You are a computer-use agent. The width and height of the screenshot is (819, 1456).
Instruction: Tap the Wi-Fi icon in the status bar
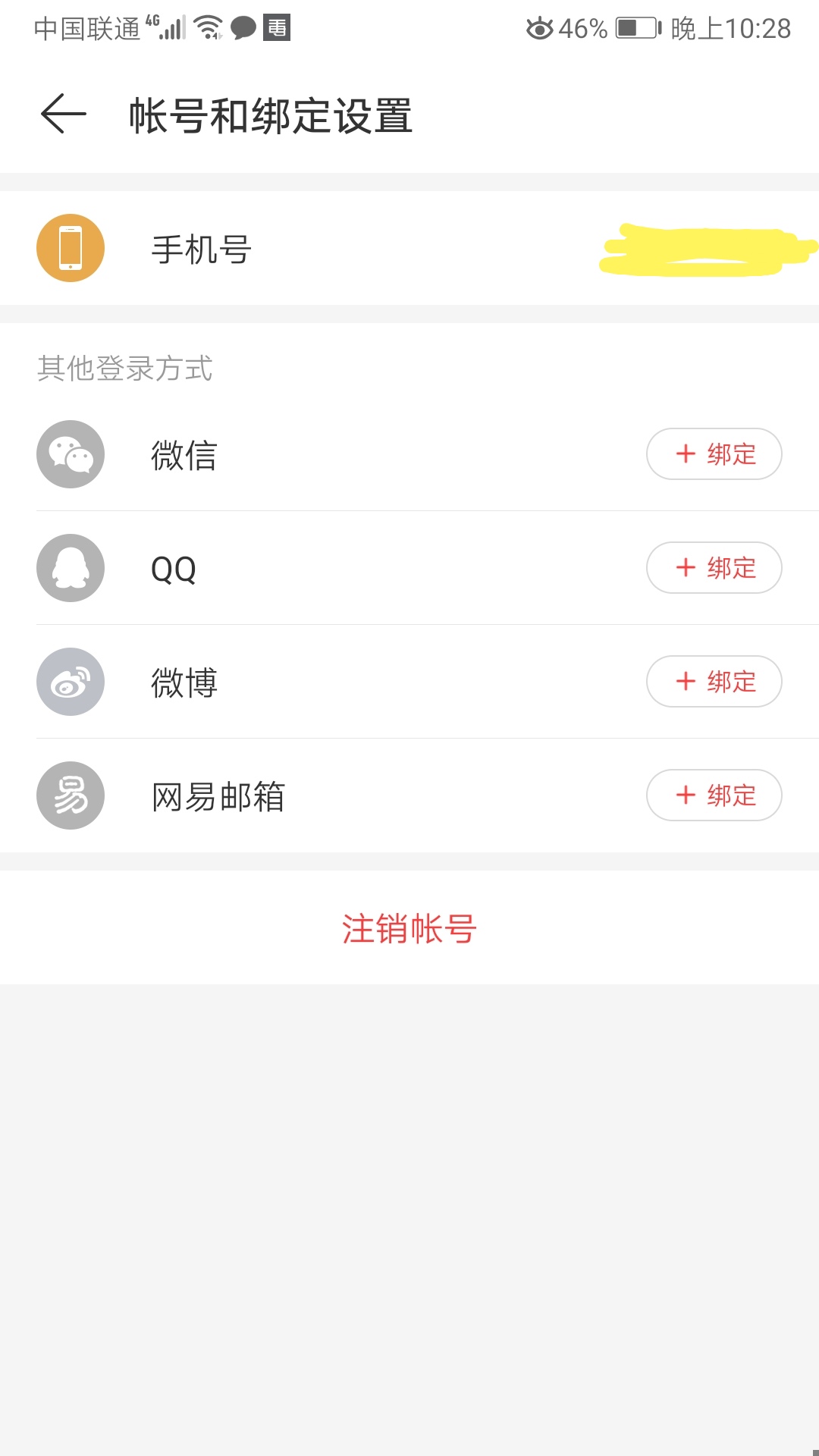(x=206, y=28)
